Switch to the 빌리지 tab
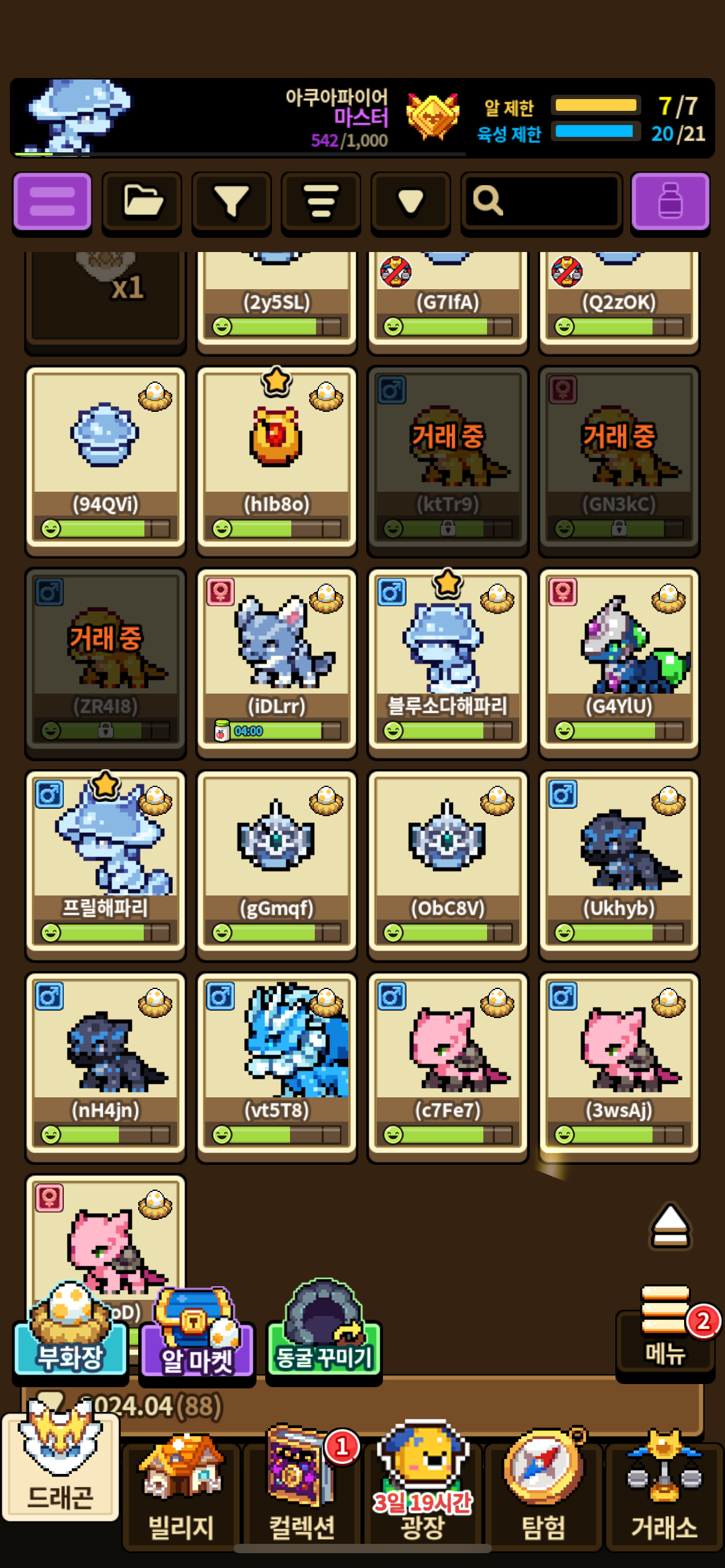The width and height of the screenshot is (725, 1568). tap(181, 1492)
